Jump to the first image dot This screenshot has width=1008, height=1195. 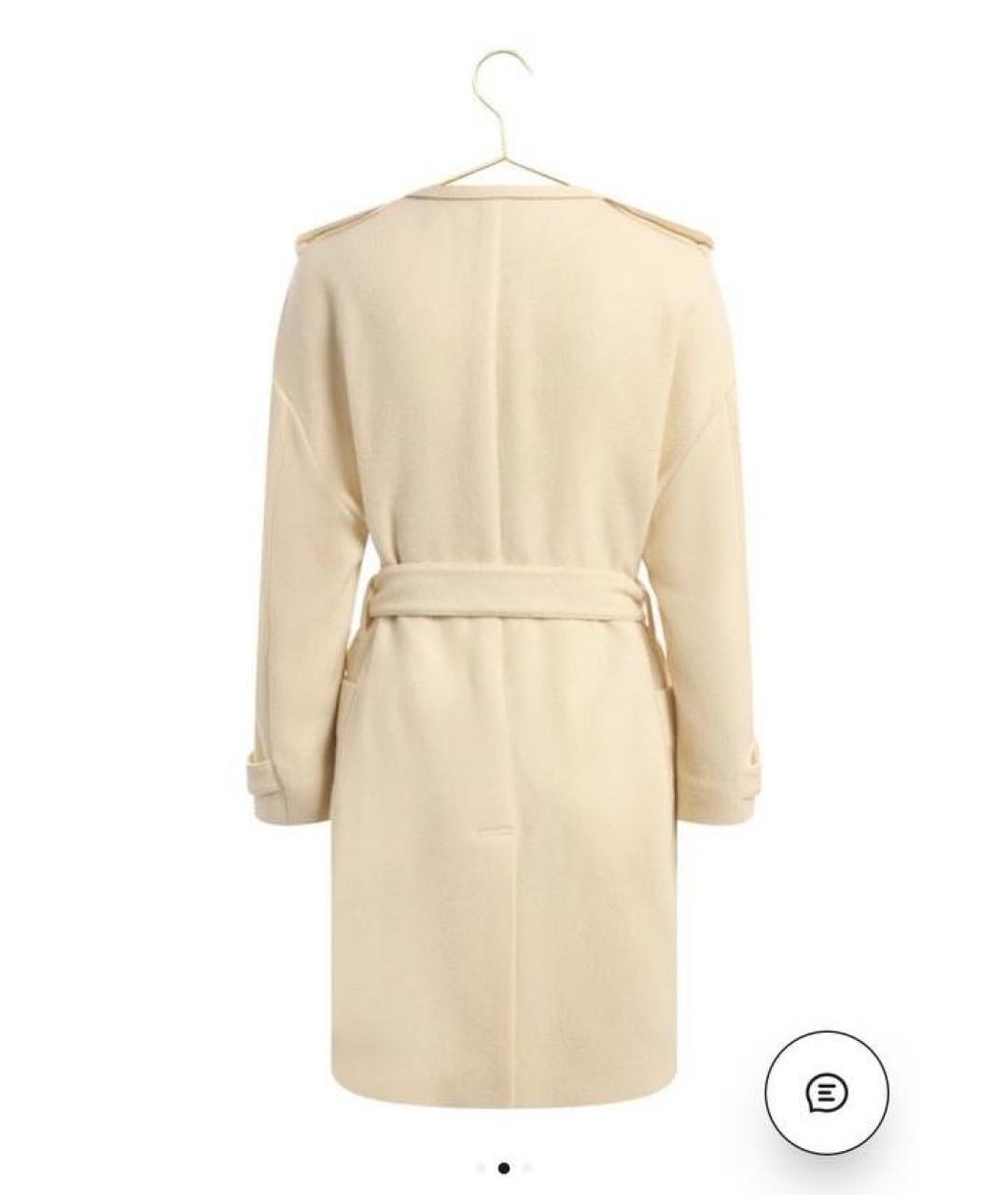point(481,1168)
